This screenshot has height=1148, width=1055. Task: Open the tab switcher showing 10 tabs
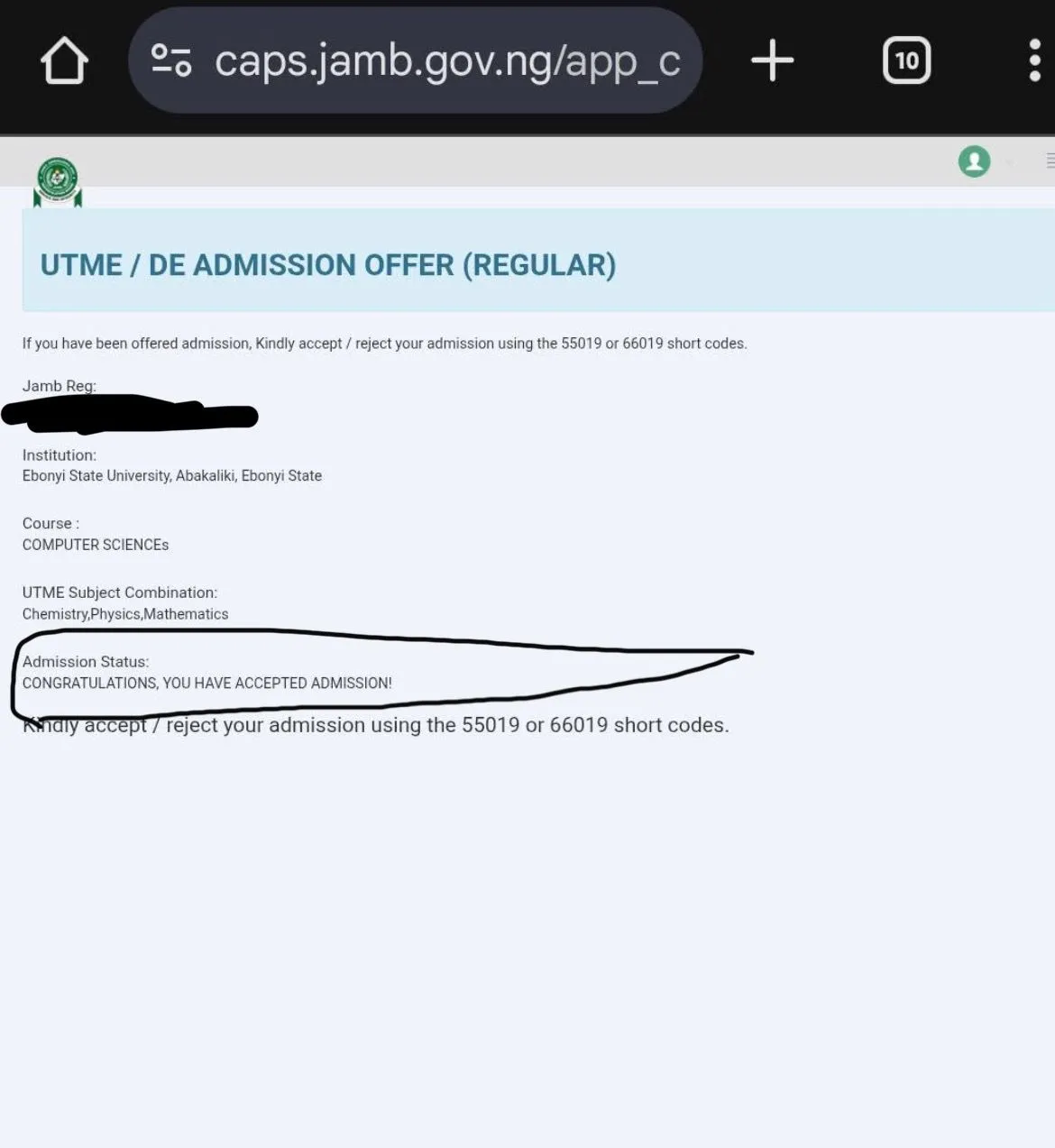(906, 60)
